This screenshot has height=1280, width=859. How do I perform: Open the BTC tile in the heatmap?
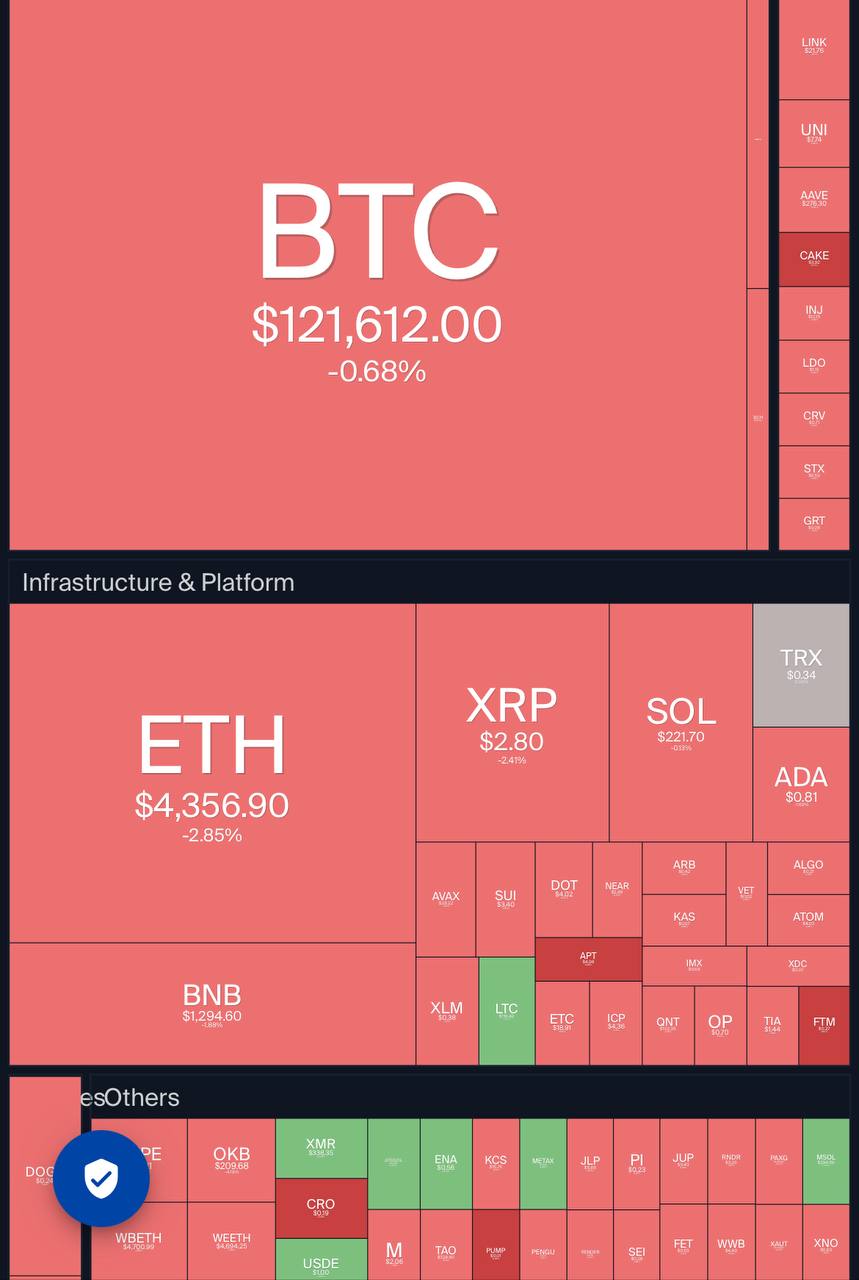(378, 275)
